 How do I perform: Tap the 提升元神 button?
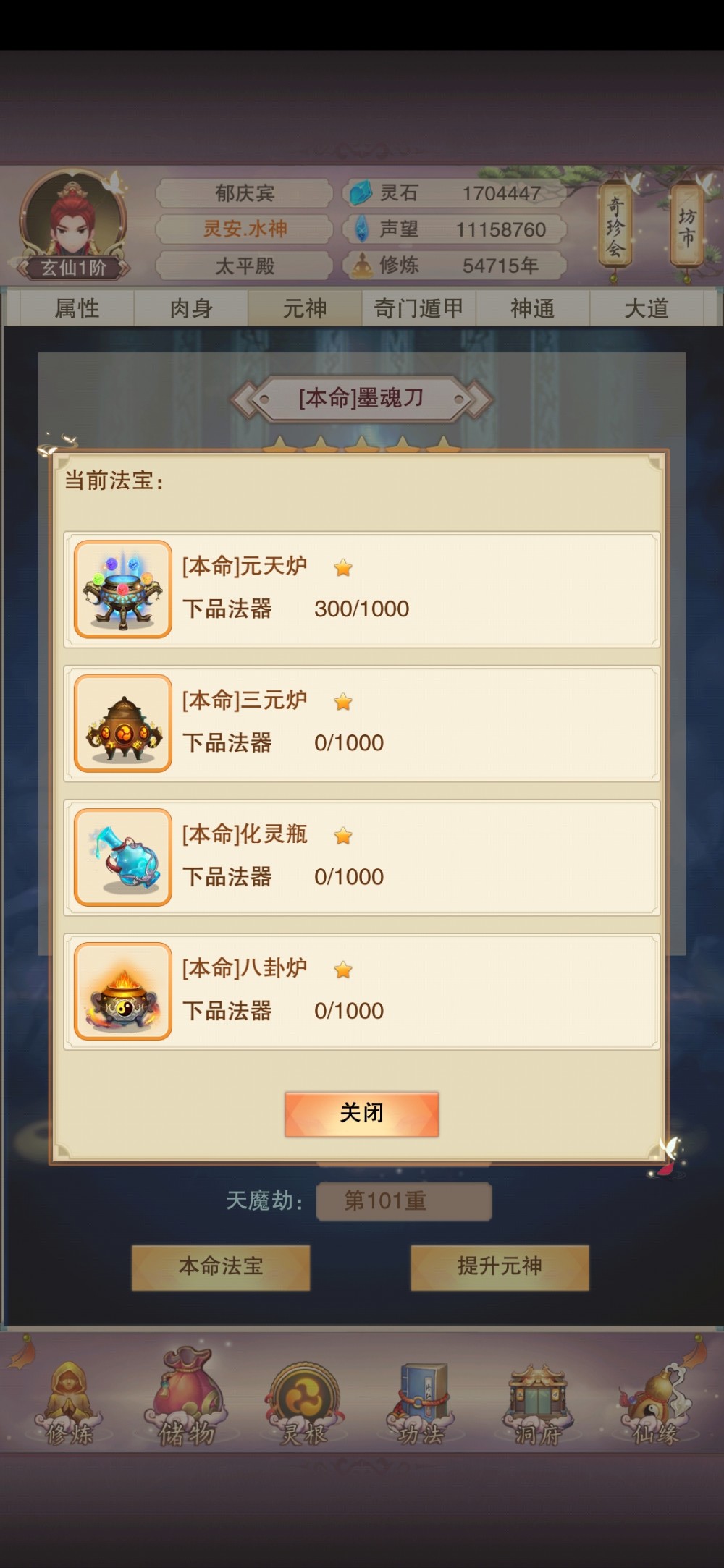pyautogui.click(x=500, y=1266)
